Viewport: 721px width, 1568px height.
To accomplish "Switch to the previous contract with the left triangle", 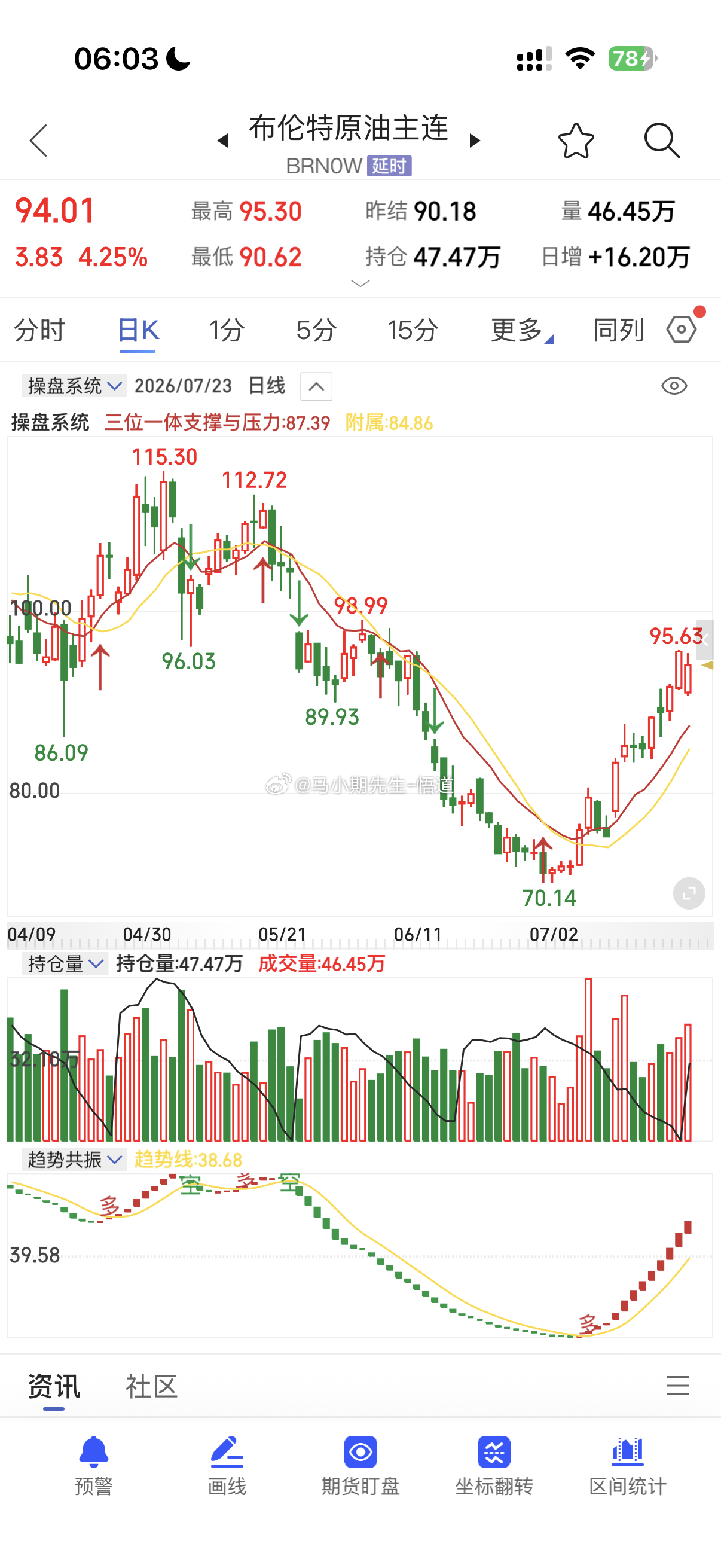I will (x=222, y=141).
